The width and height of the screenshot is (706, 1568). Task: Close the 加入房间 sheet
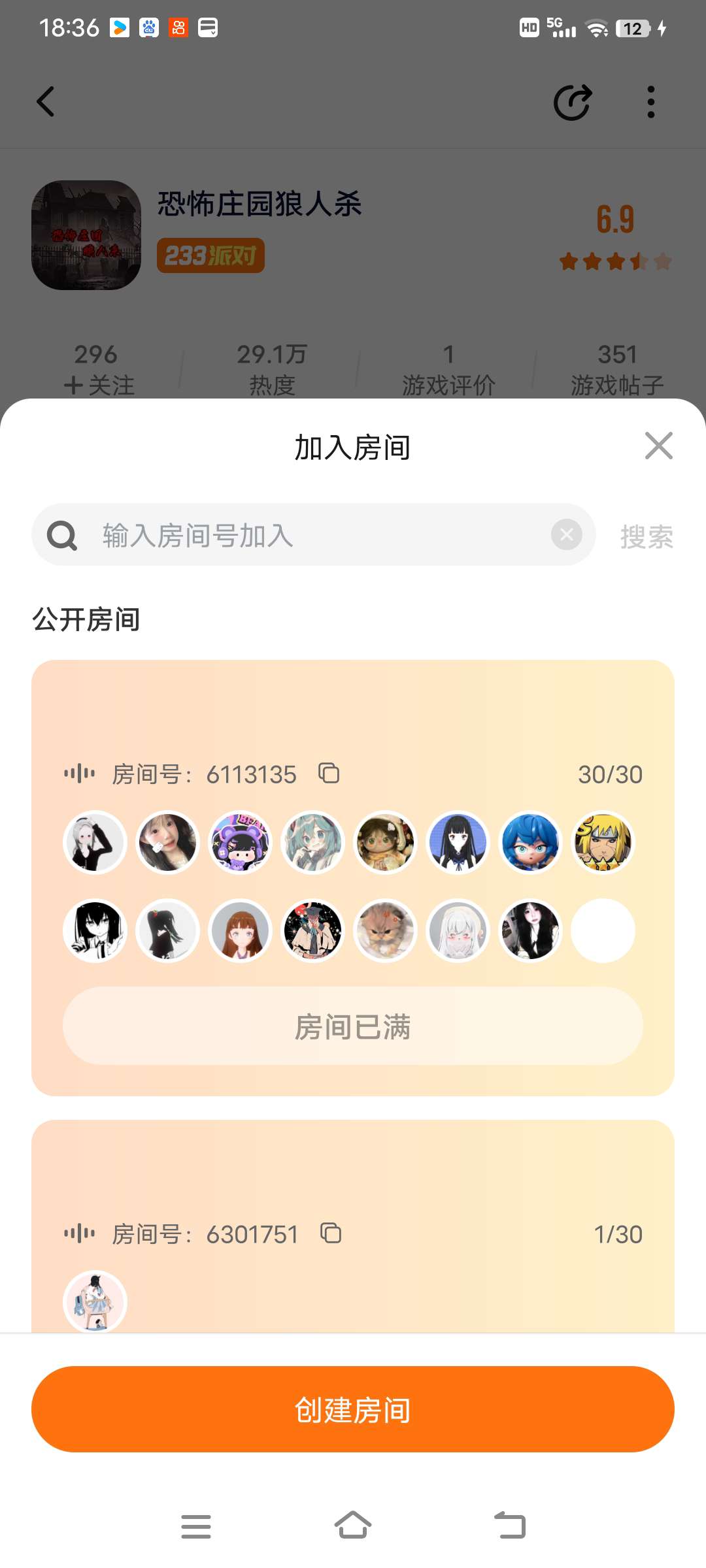coord(658,446)
